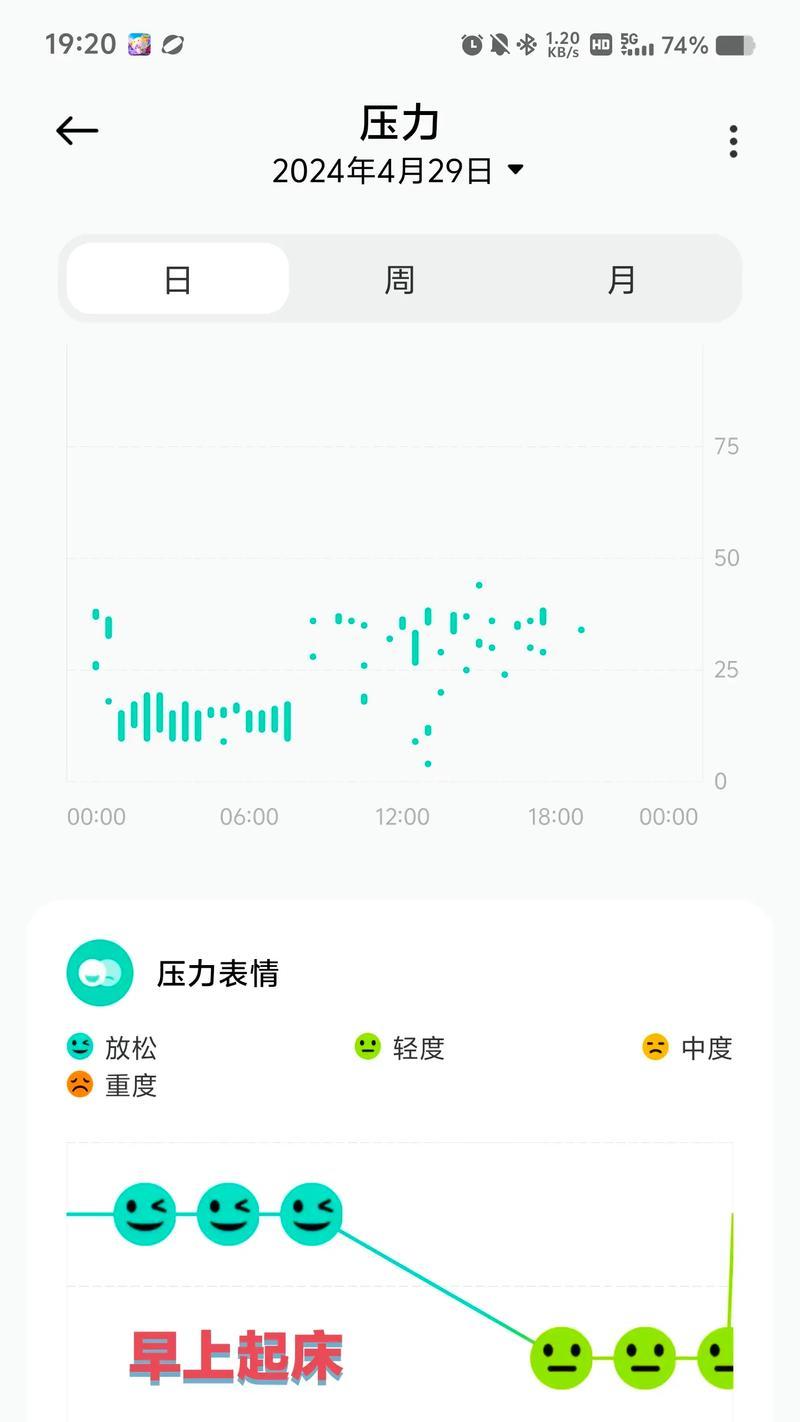The image size is (800, 1422).
Task: Select the 轻度 green emoji icon
Action: tap(368, 1047)
